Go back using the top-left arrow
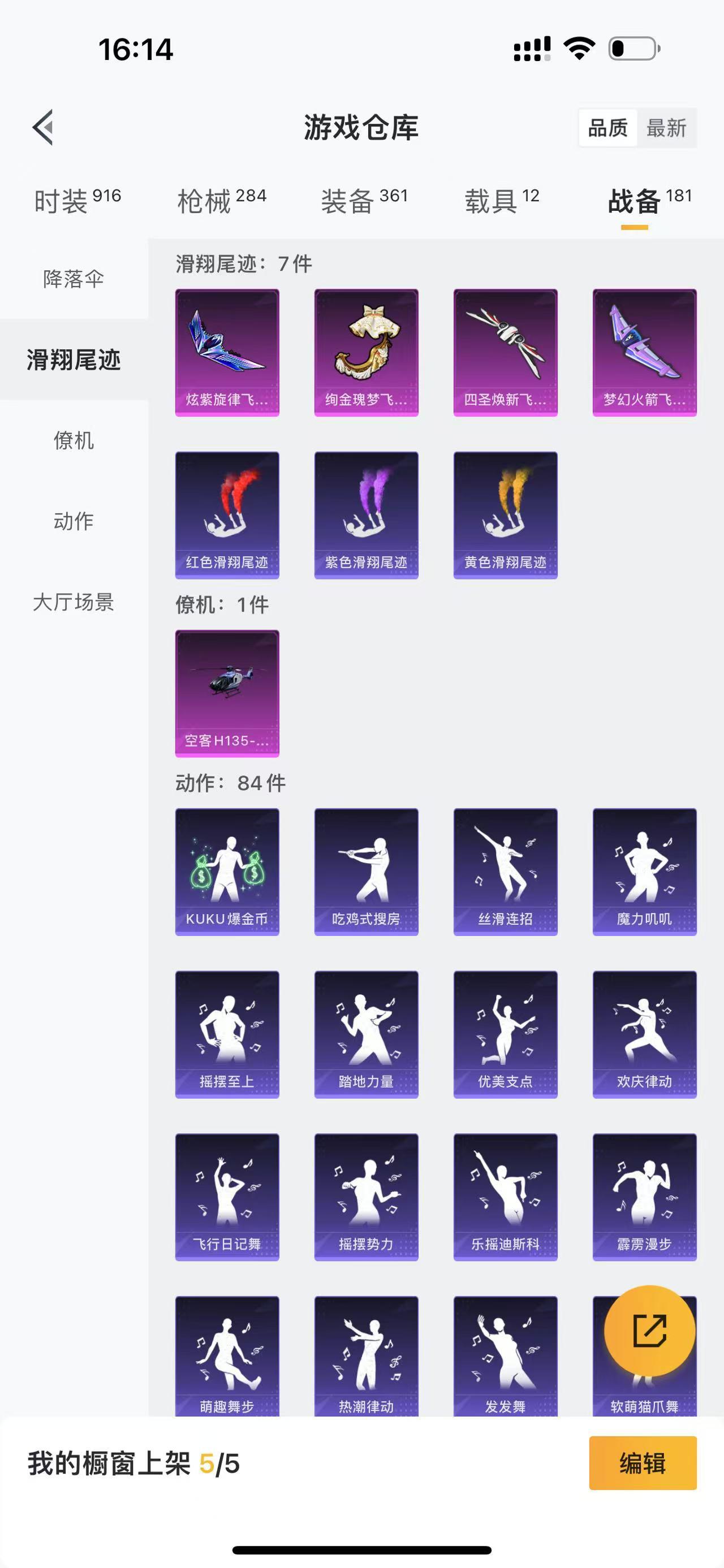This screenshot has height=1568, width=724. (43, 127)
